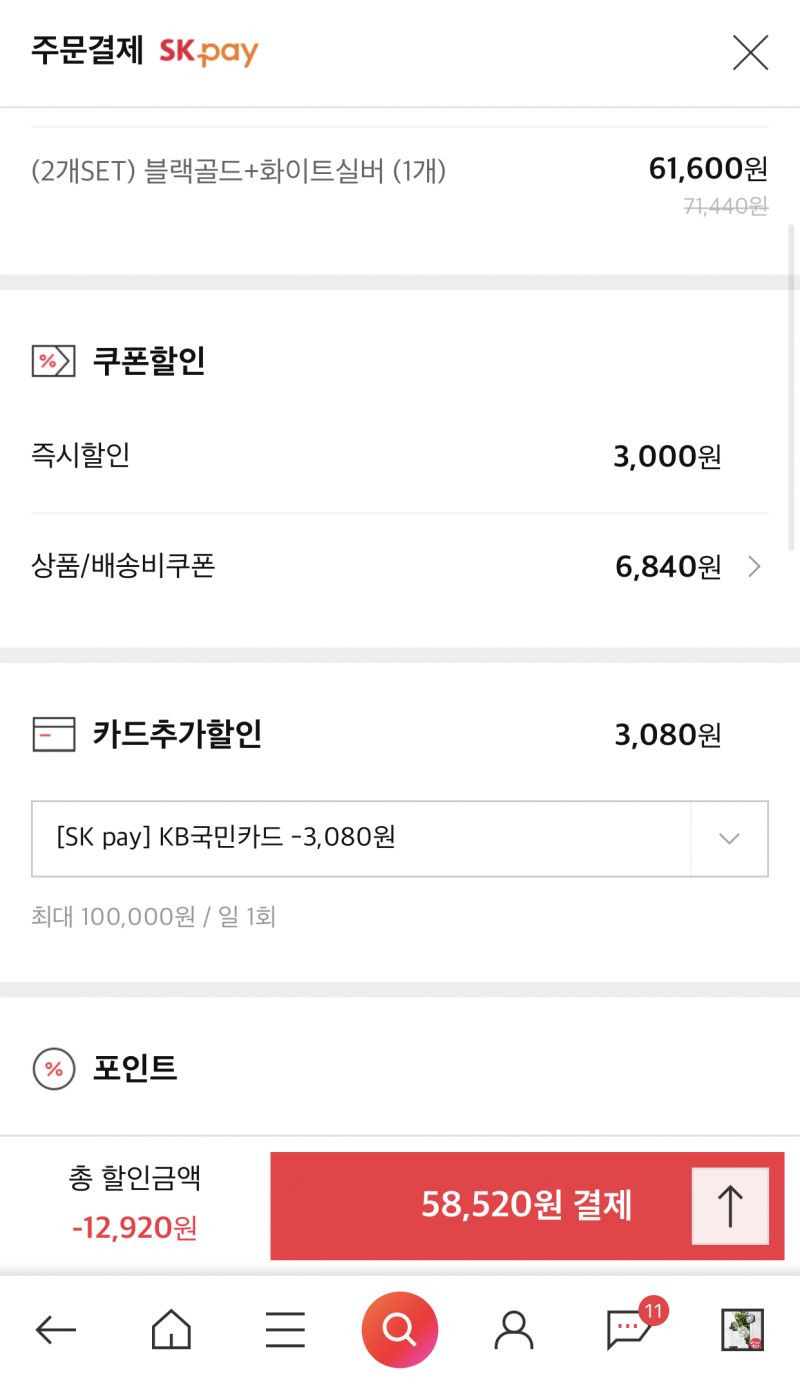
Task: Expand the KB국민카드 card discount dropdown
Action: tap(400, 838)
